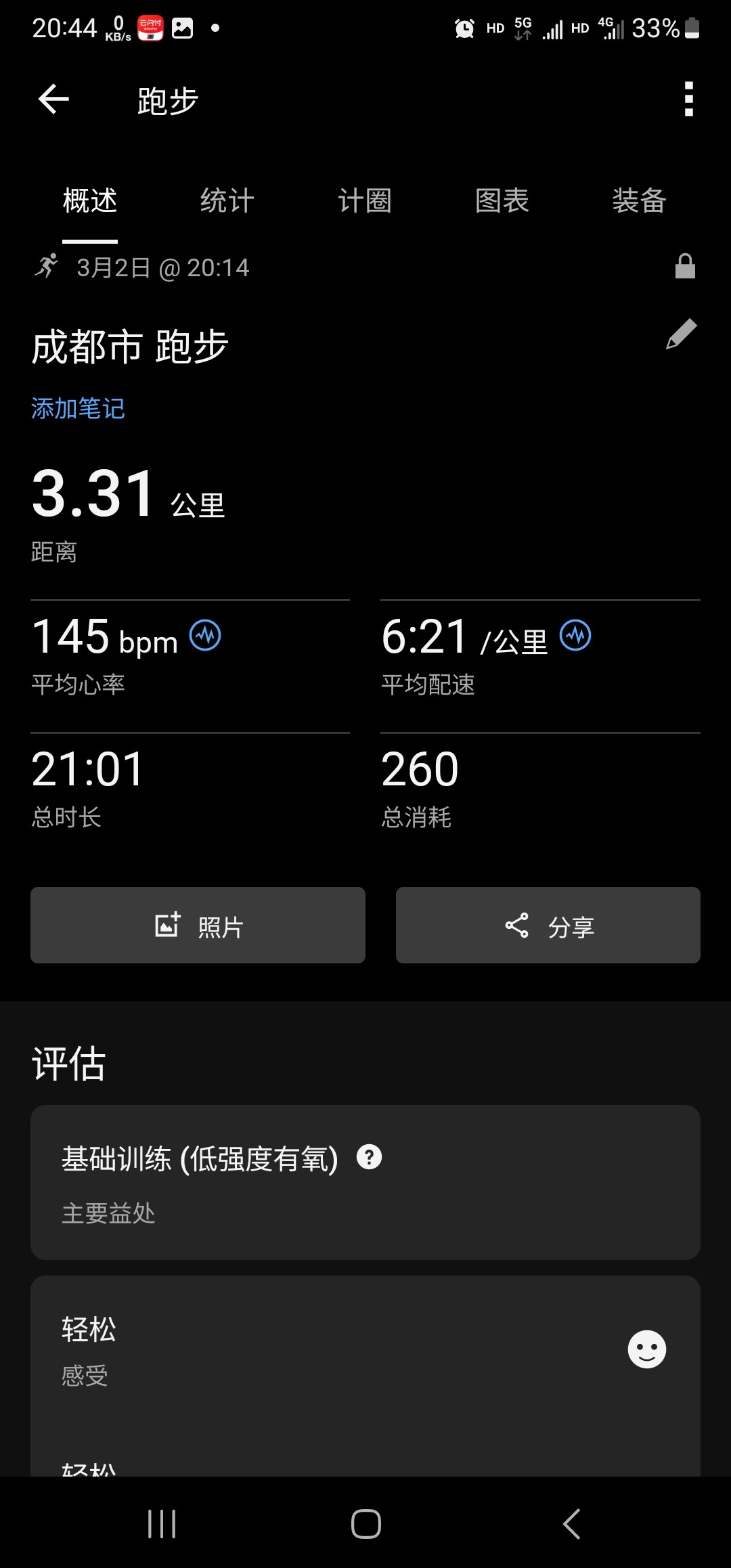Tap the lock privacy icon
This screenshot has width=731, height=1568.
[685, 267]
